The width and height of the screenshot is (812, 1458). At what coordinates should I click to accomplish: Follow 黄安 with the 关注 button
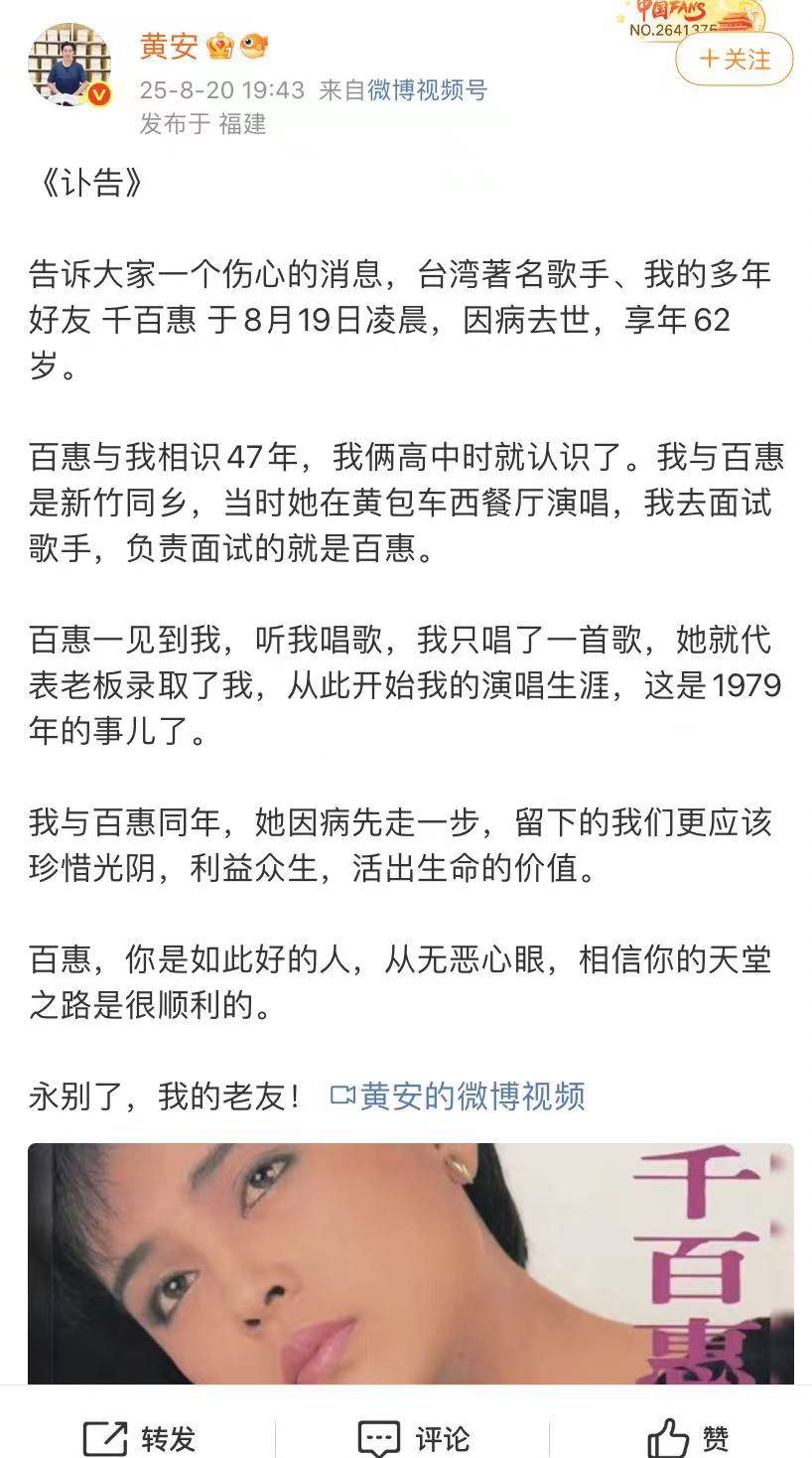point(735,59)
